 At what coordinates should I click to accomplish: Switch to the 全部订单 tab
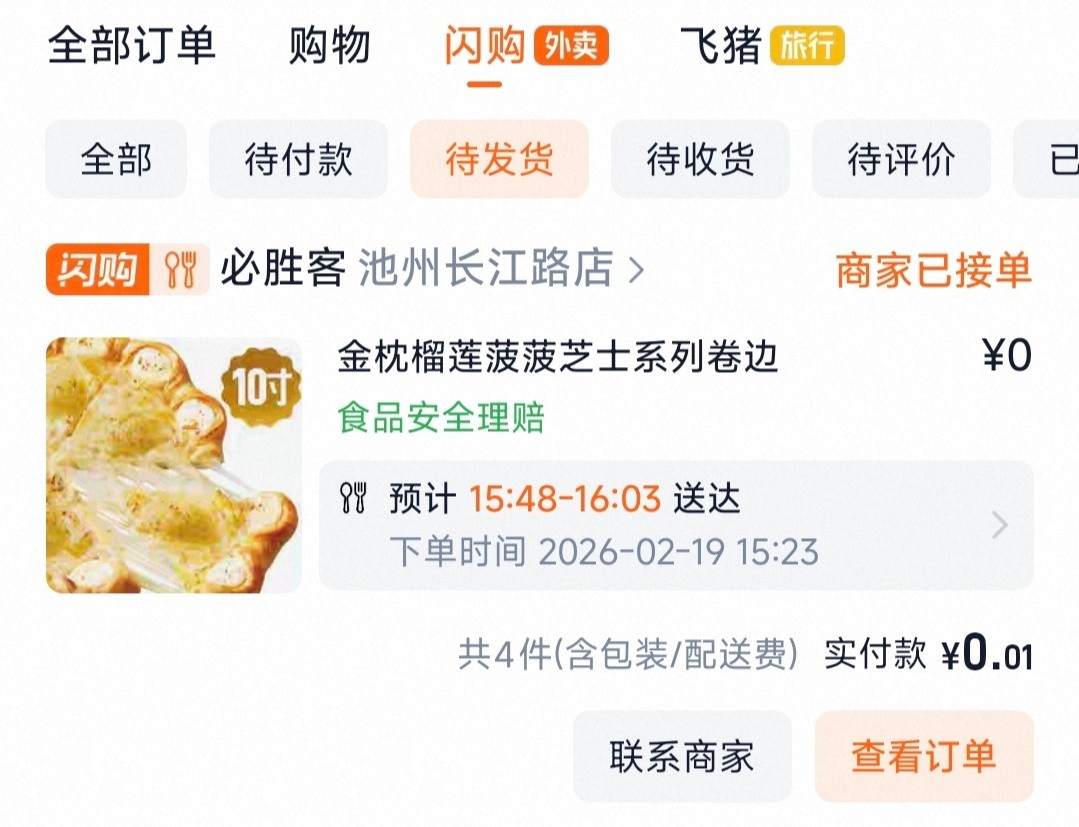point(132,46)
